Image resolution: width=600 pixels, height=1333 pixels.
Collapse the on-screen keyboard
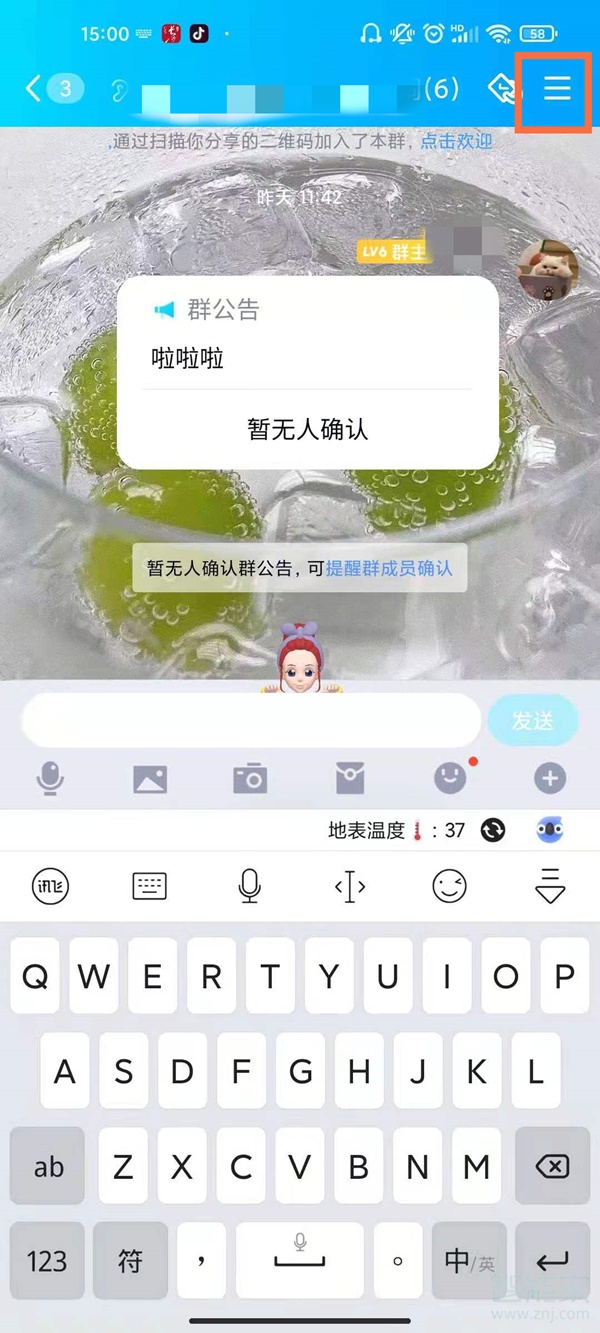point(550,886)
